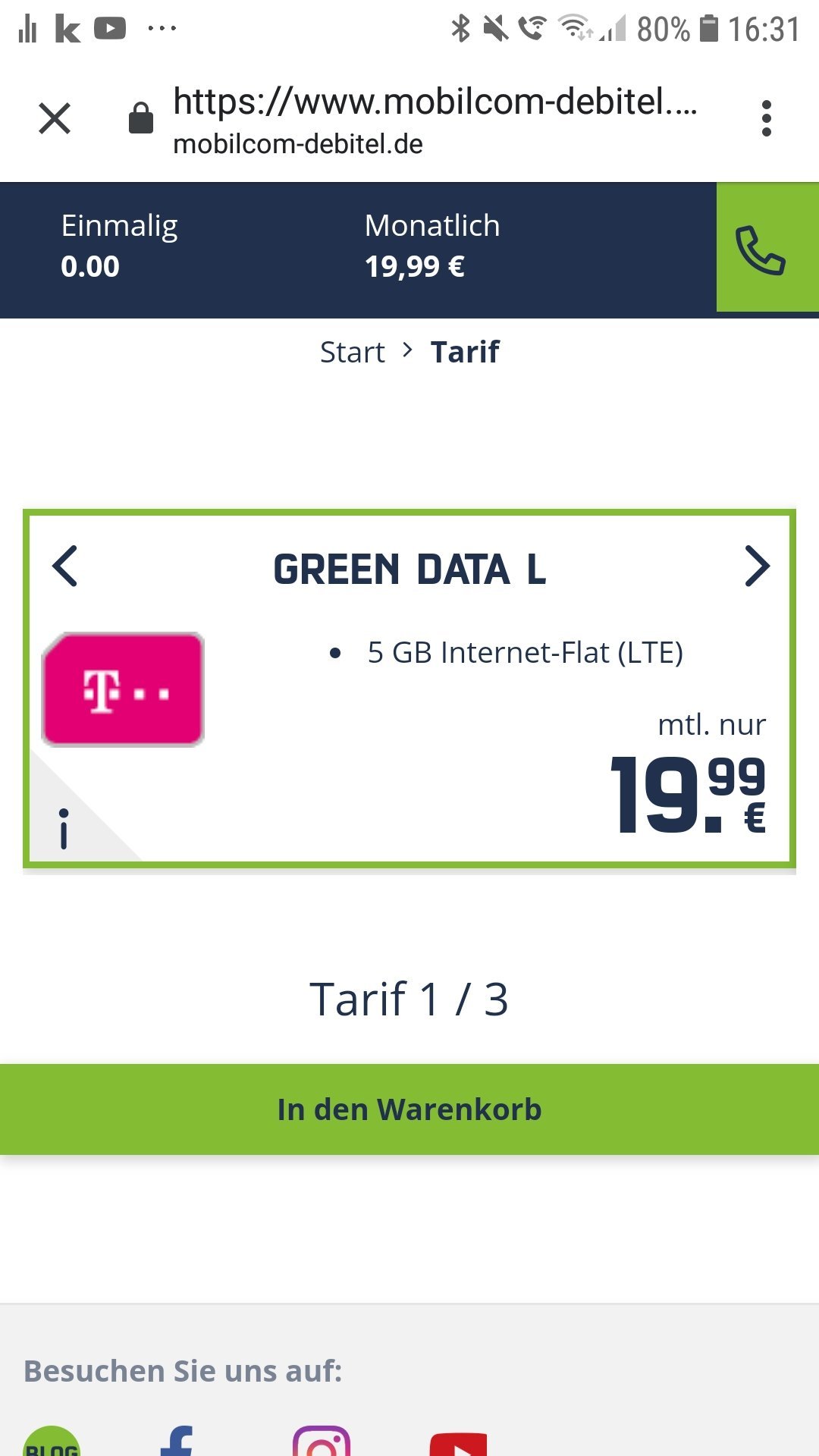This screenshot has height=1456, width=819.
Task: Open the Green Data L tariff card
Action: 409,689
